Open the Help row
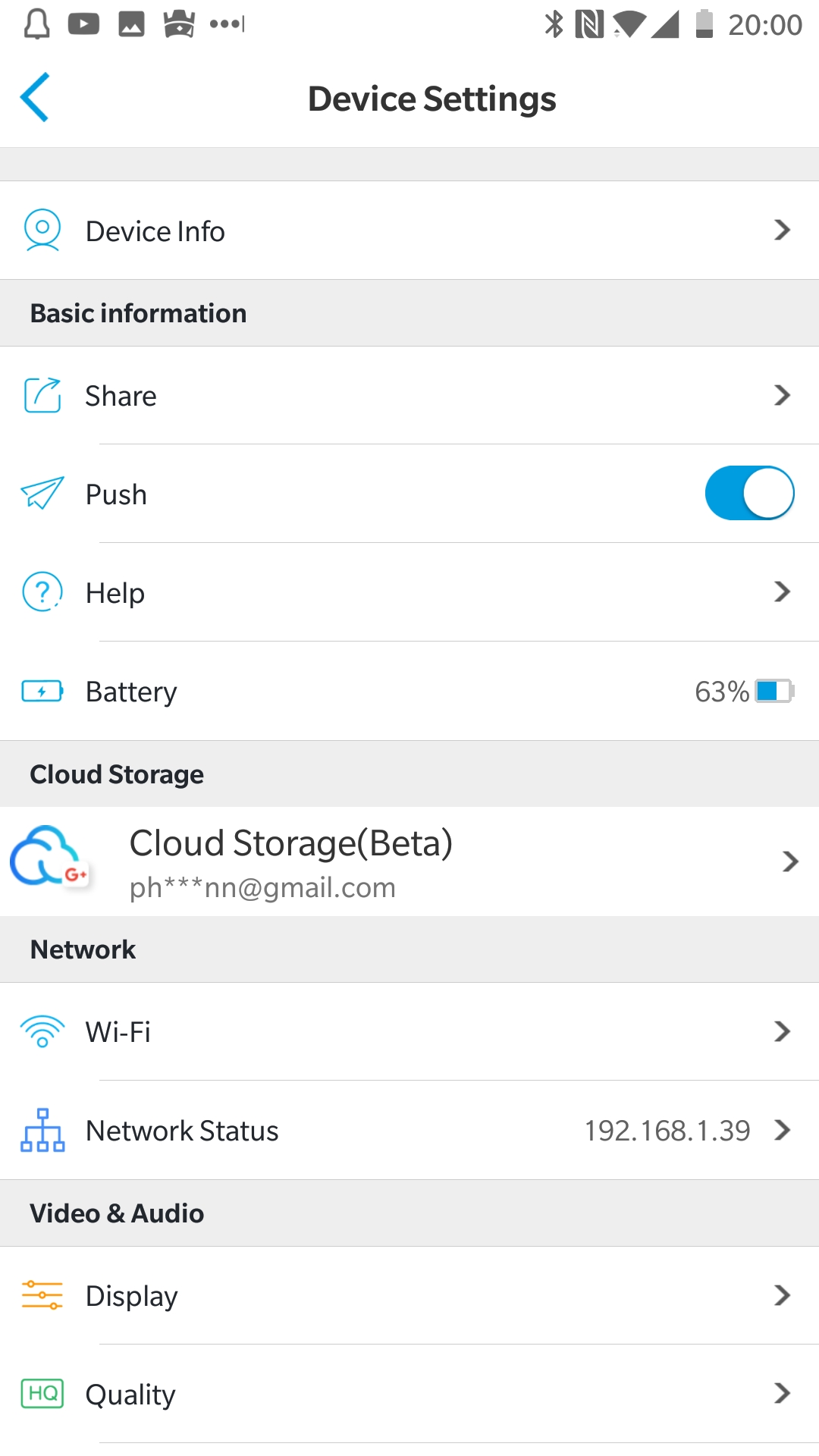 pyautogui.click(x=409, y=592)
